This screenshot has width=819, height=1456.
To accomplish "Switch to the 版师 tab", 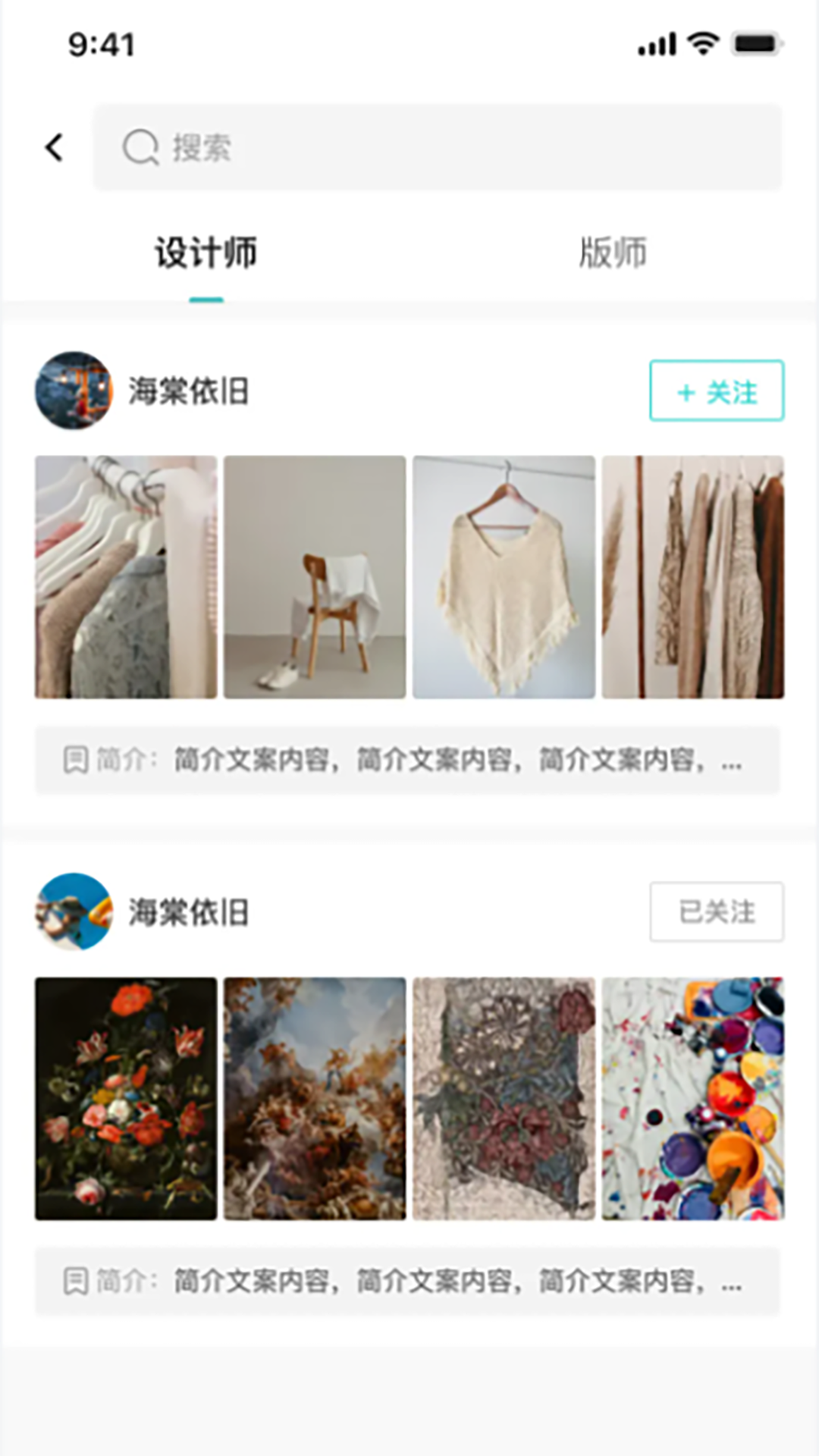I will point(611,254).
